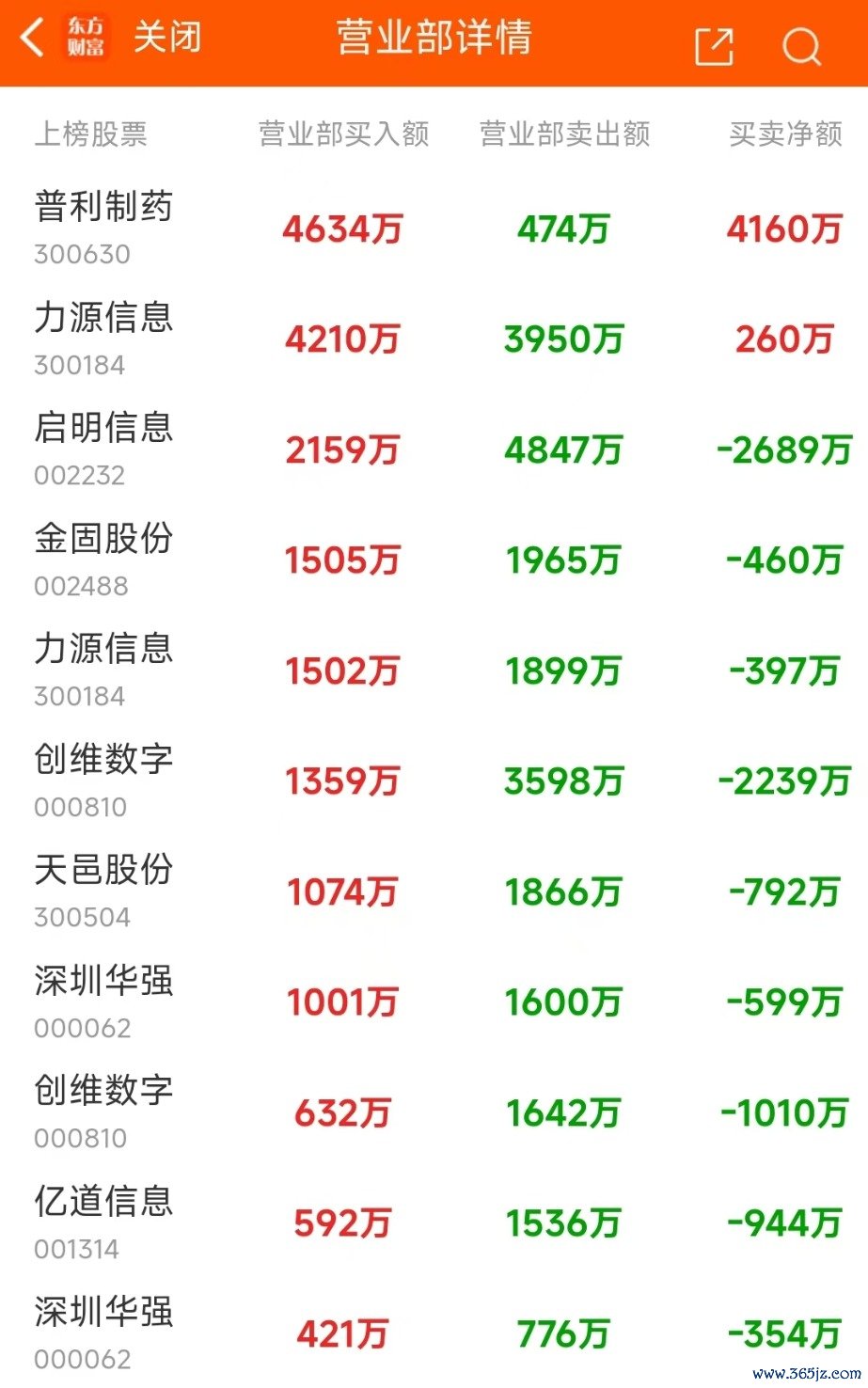
Task: Open the 启明信息 002232 row
Action: point(103,449)
